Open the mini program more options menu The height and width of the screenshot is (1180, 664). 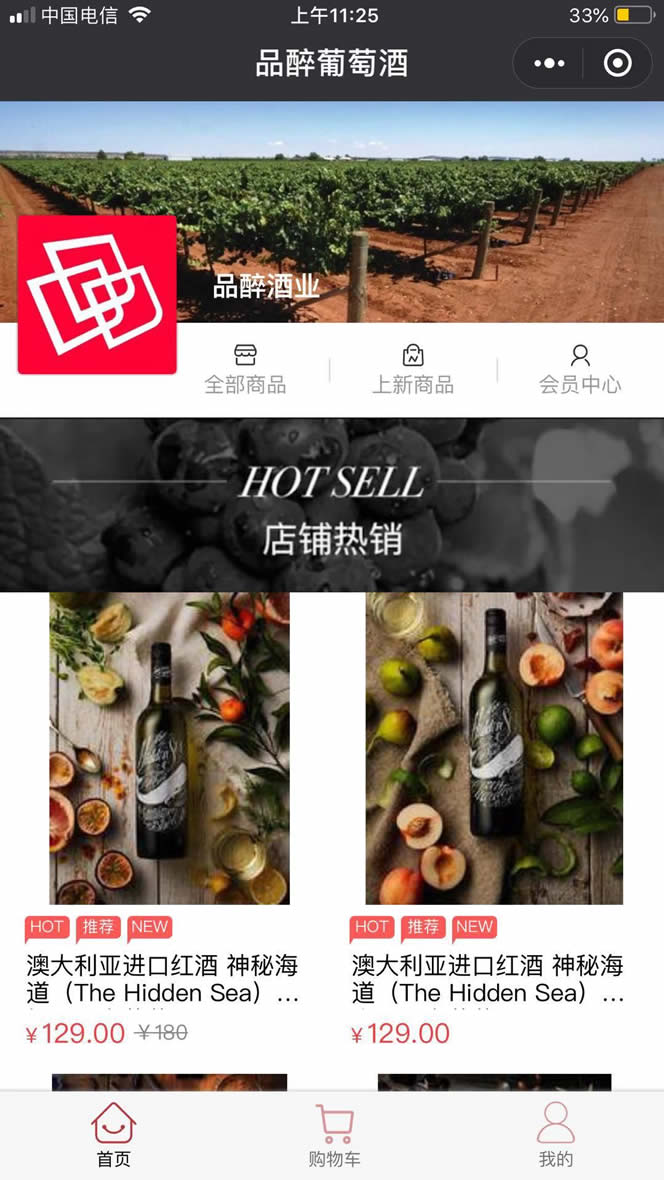point(549,64)
